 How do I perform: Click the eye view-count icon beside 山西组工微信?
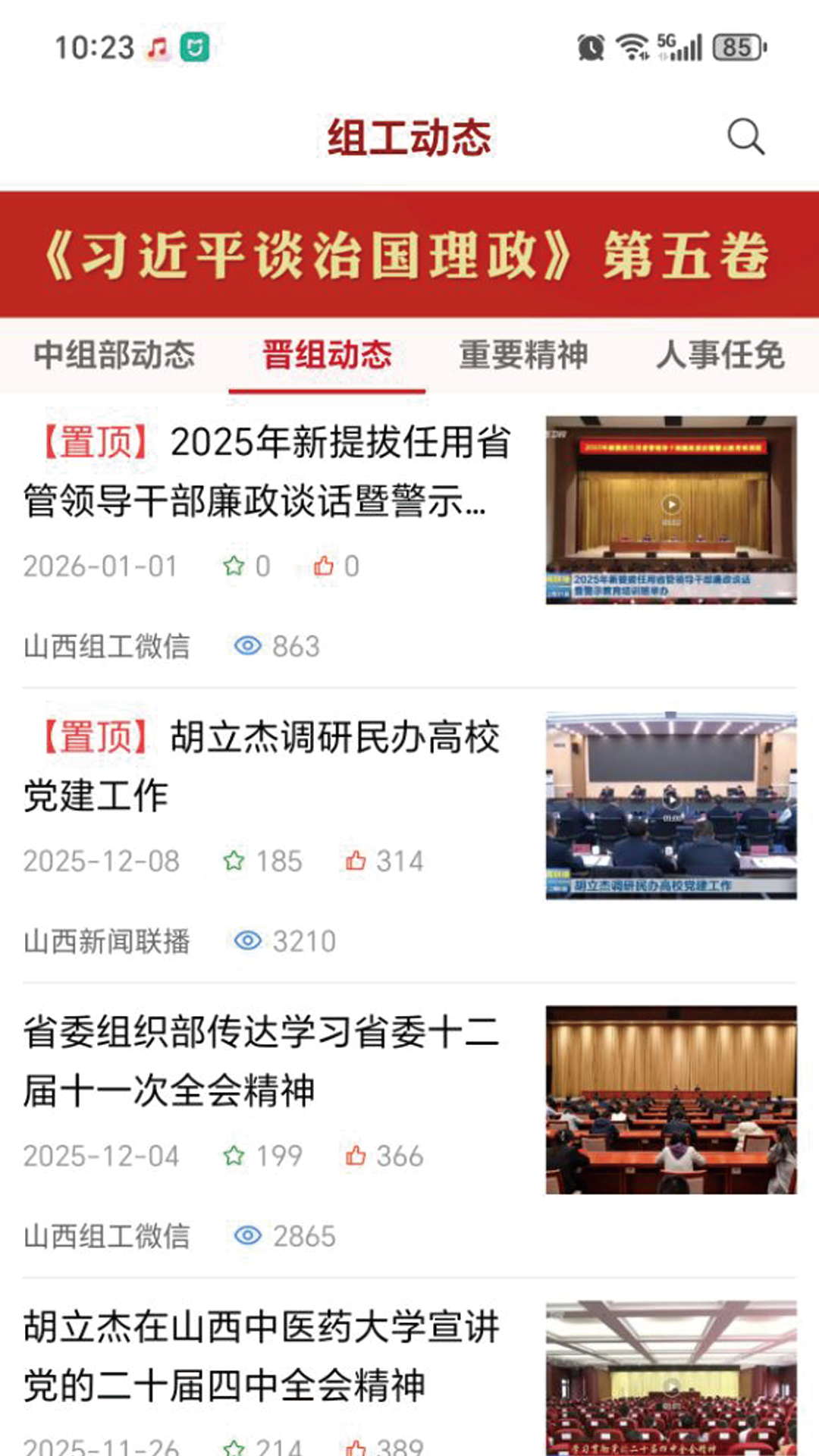pos(248,646)
